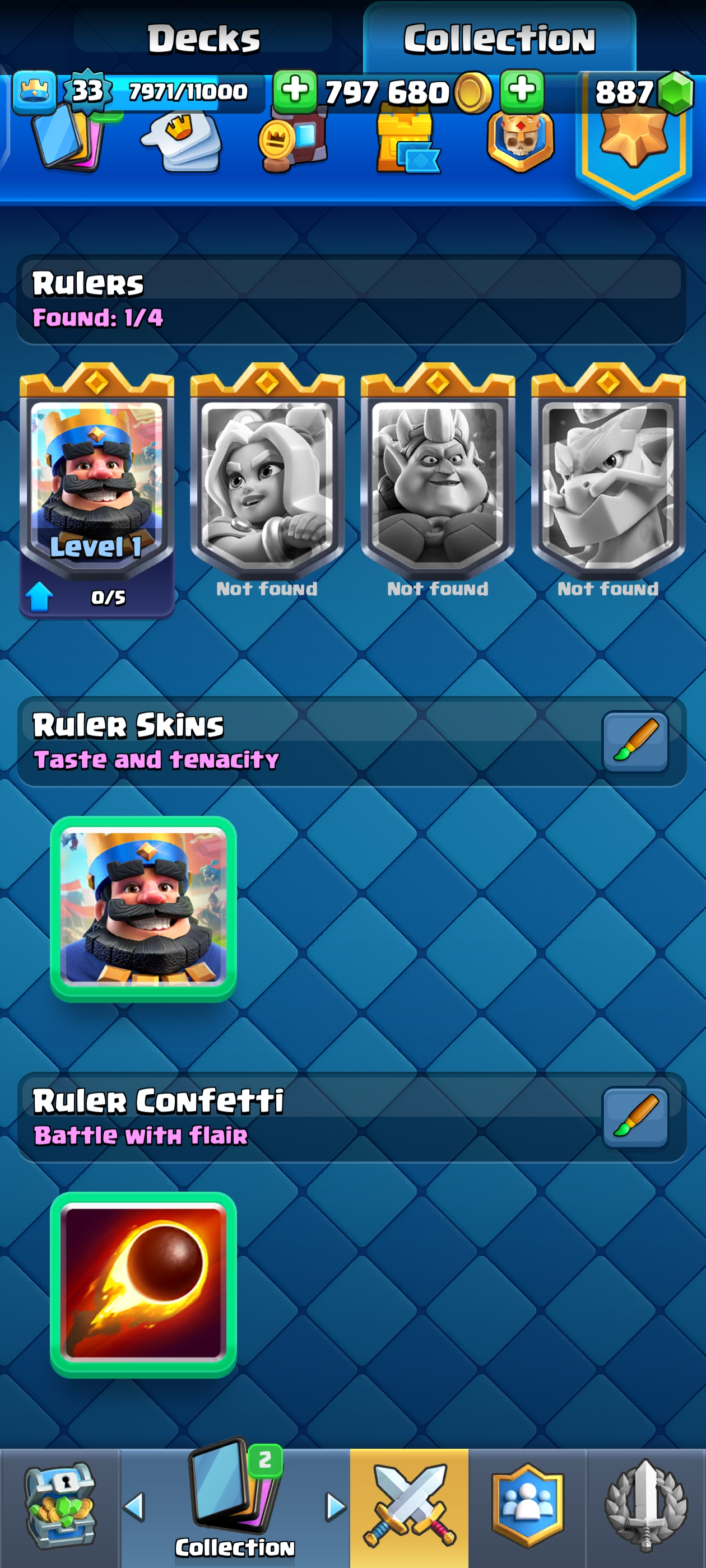
Task: Select the King ruler skin tile
Action: [x=143, y=908]
